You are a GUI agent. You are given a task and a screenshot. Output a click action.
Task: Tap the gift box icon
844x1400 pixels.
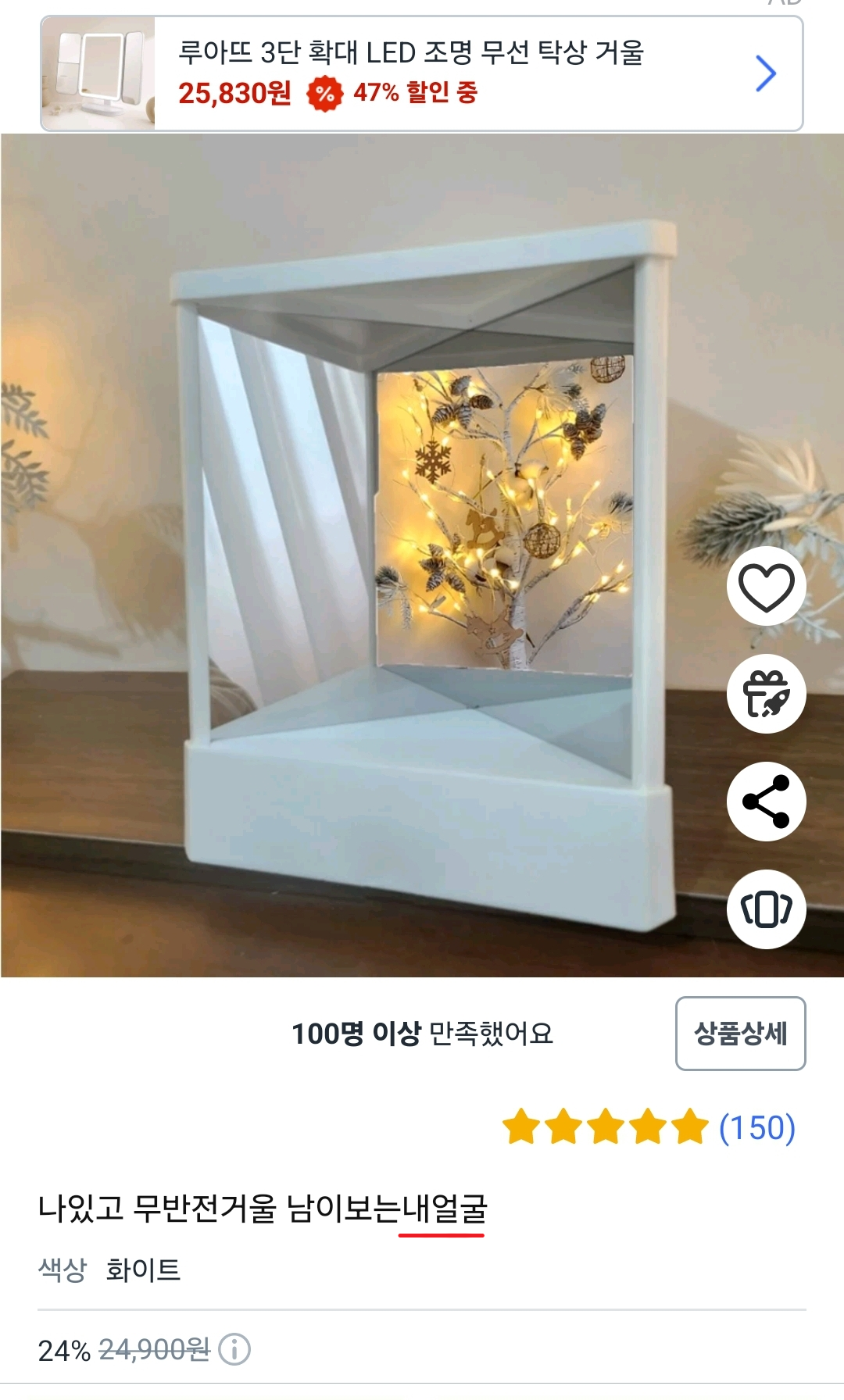point(766,694)
